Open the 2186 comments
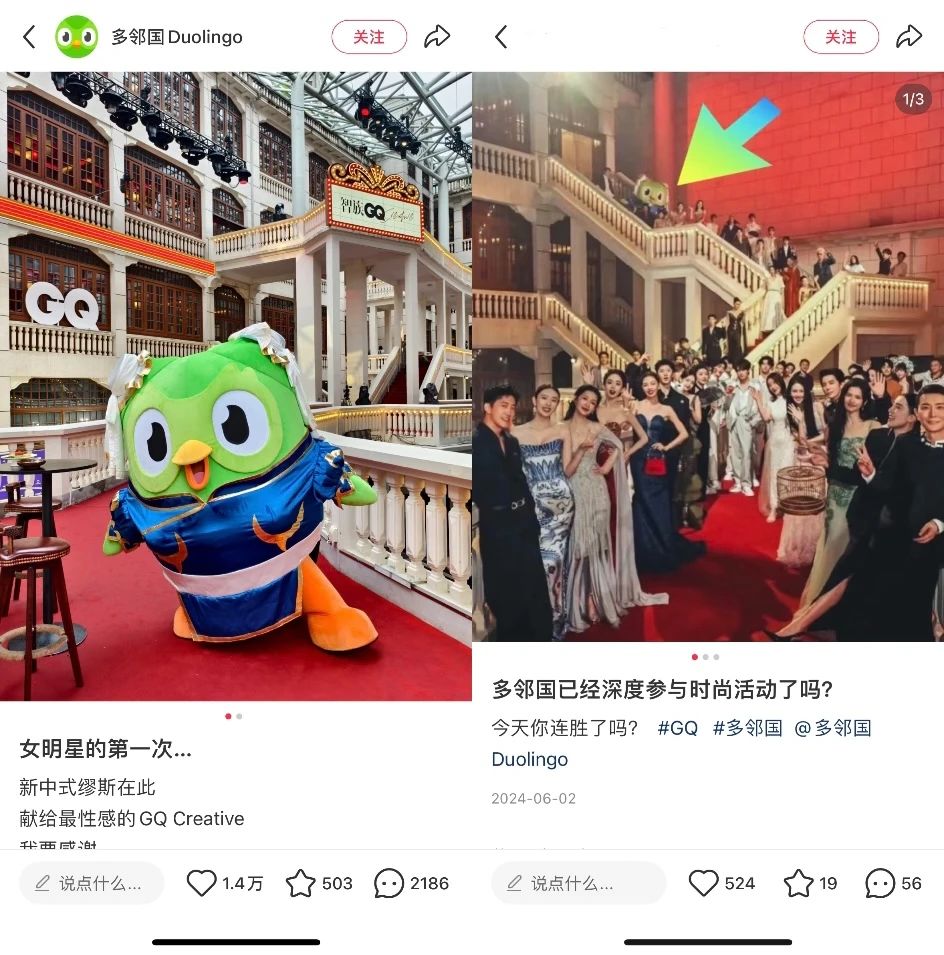The width and height of the screenshot is (944, 955). [389, 883]
